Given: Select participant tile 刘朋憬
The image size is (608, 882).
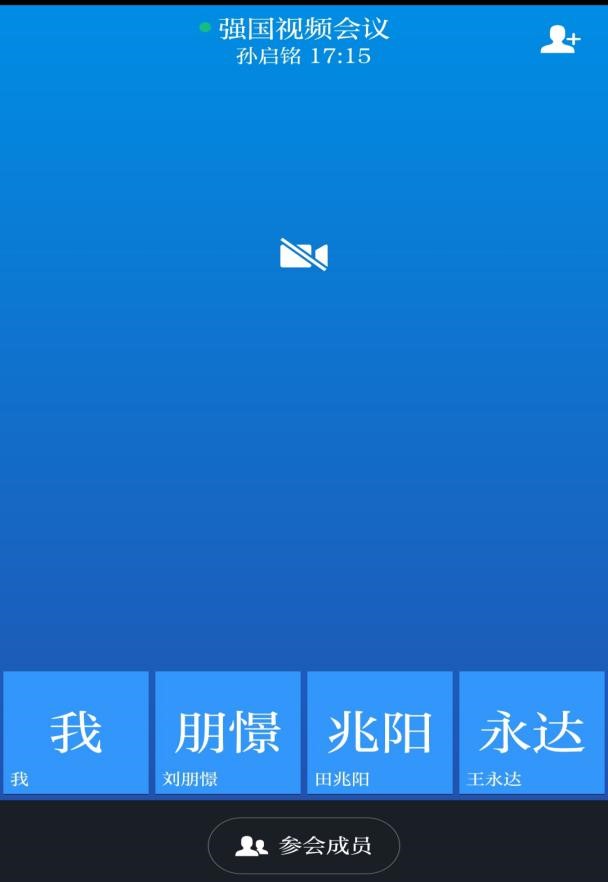Looking at the screenshot, I should [228, 732].
